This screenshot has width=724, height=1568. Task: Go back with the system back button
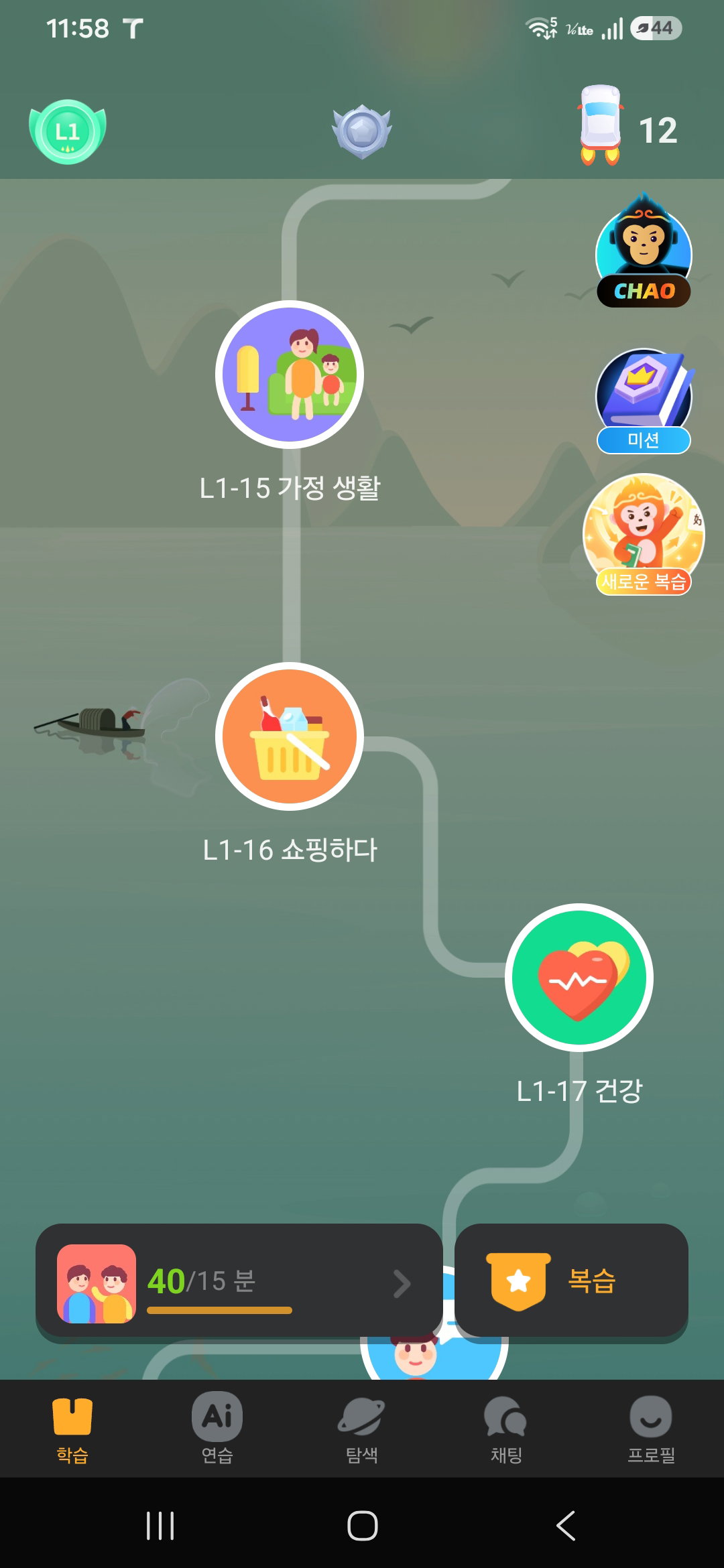566,1526
